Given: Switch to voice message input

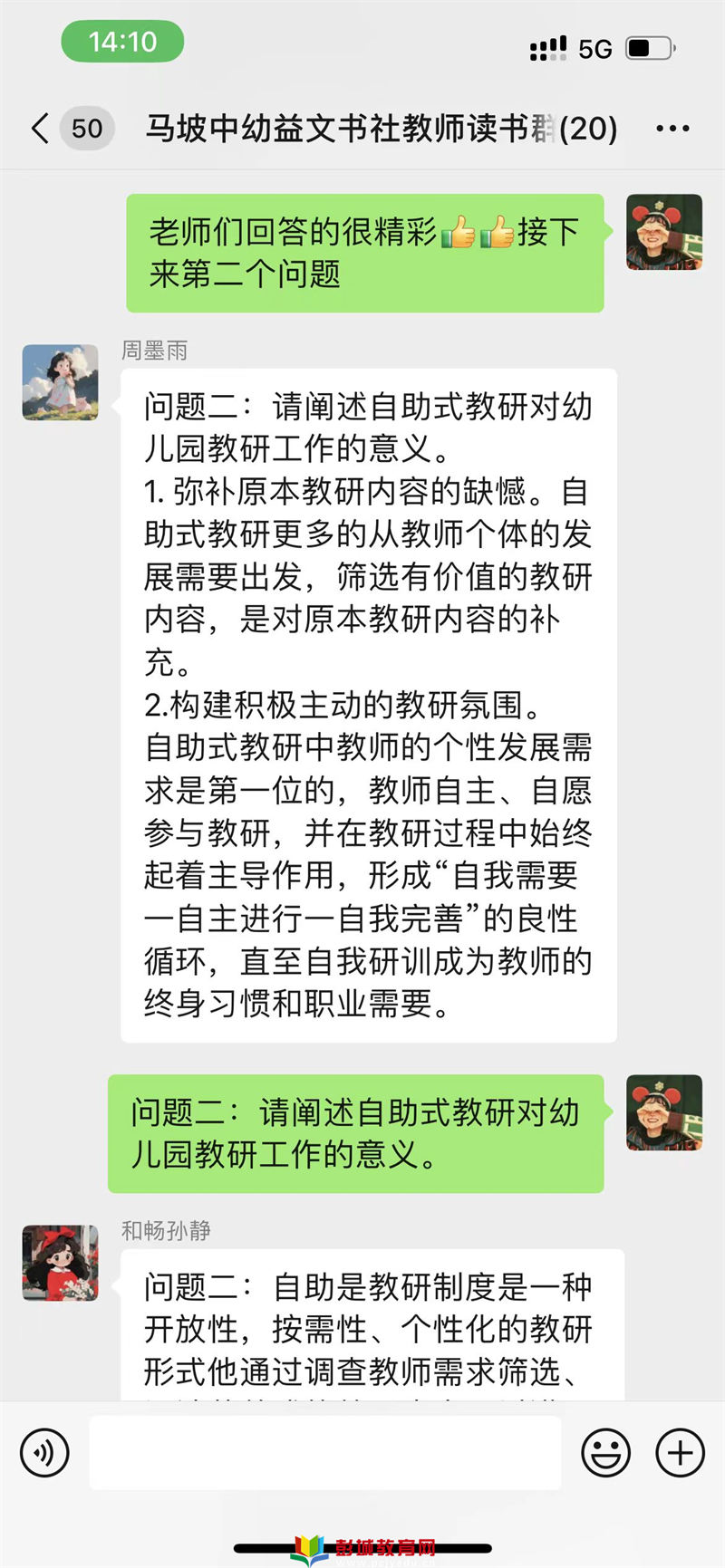Looking at the screenshot, I should (44, 1453).
